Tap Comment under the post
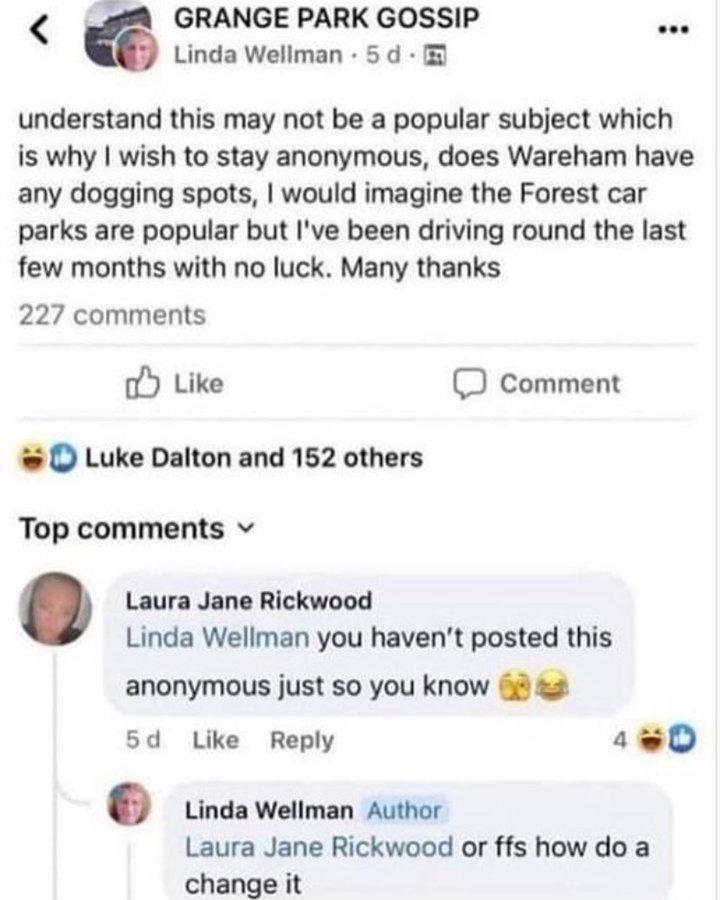This screenshot has width=720, height=900. [536, 384]
